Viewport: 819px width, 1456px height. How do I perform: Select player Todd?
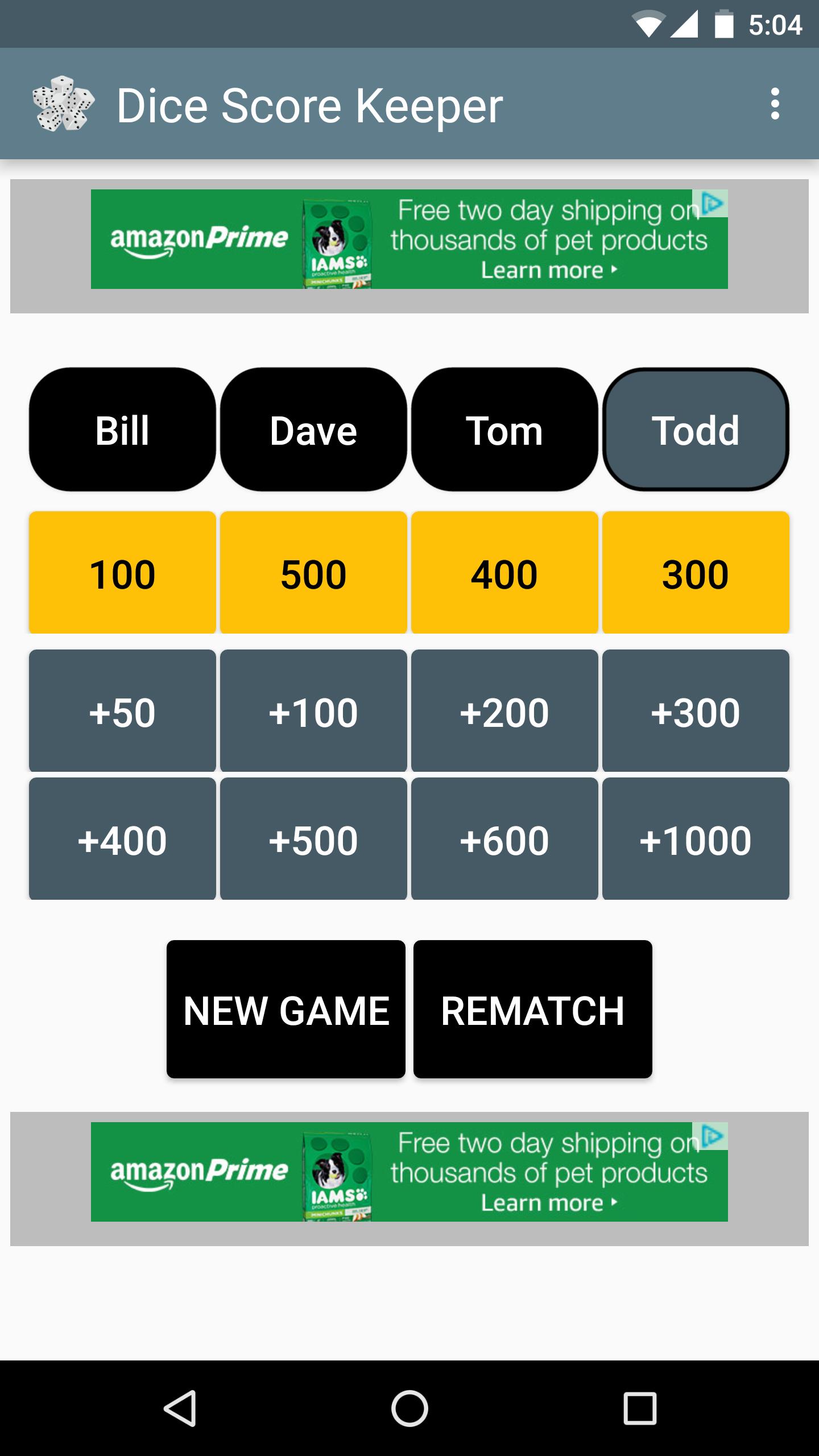(x=695, y=431)
